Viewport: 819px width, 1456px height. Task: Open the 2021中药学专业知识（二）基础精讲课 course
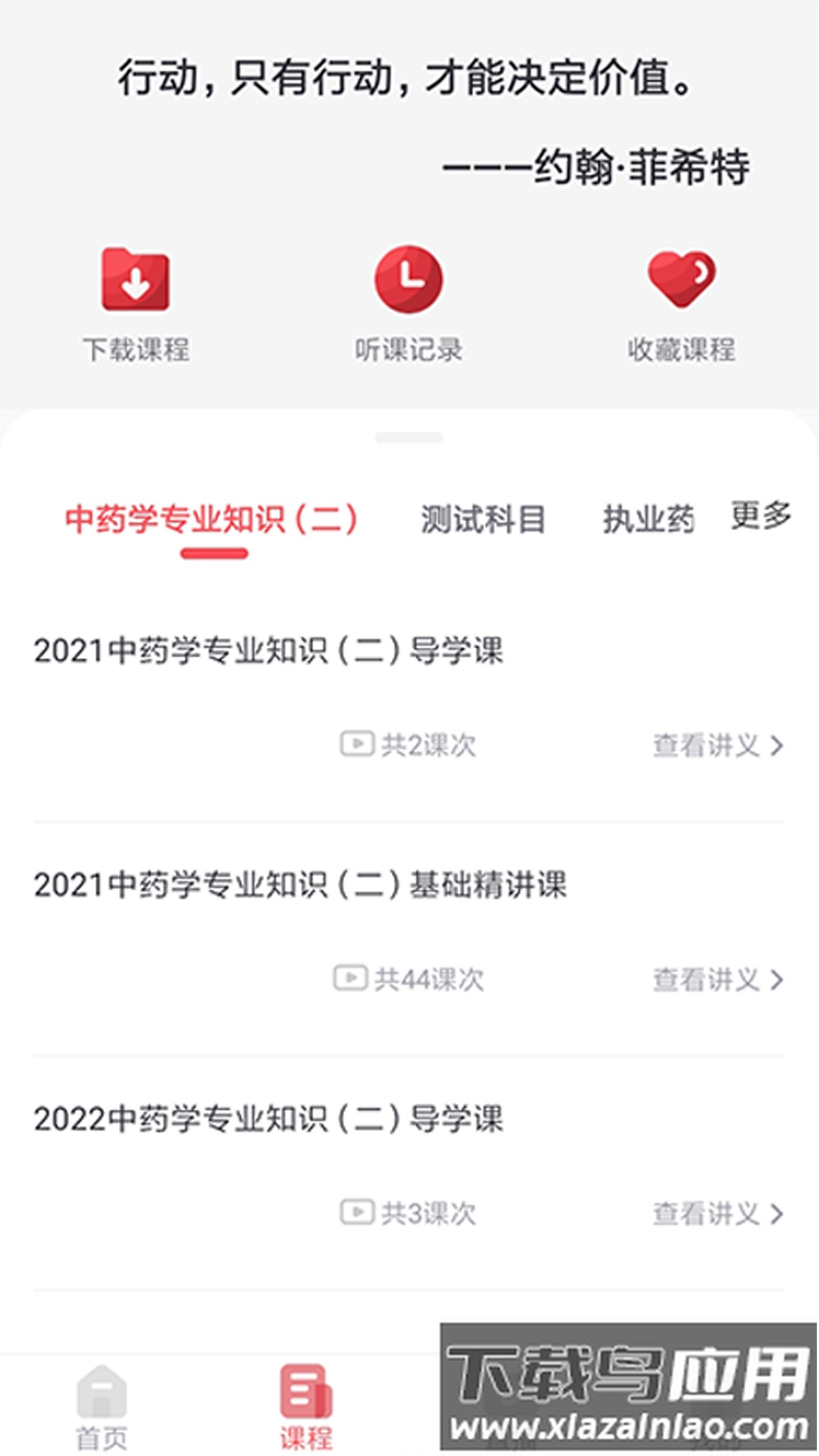pos(300,885)
